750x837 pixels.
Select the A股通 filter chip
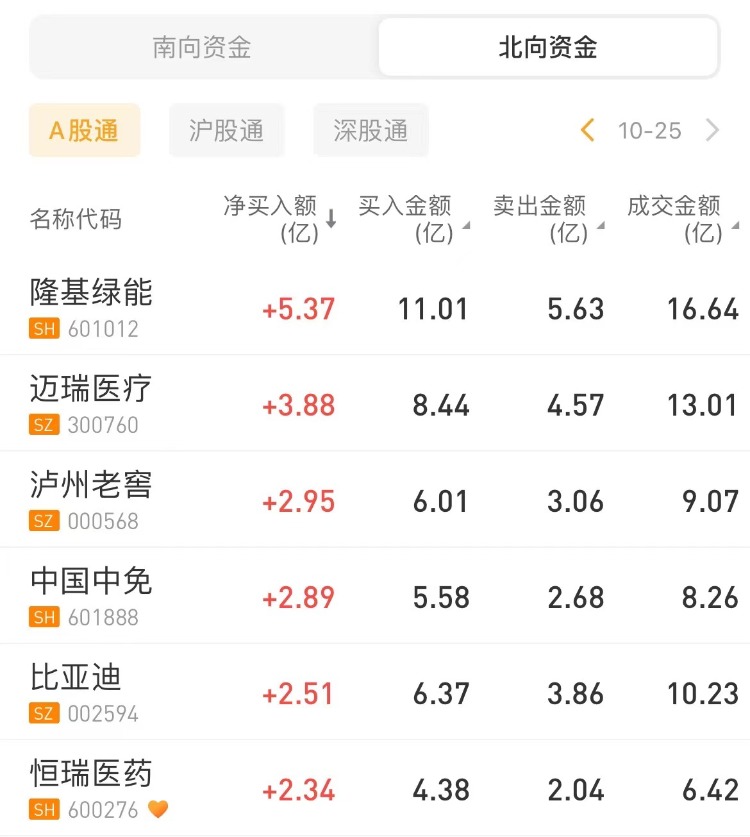coord(84,130)
